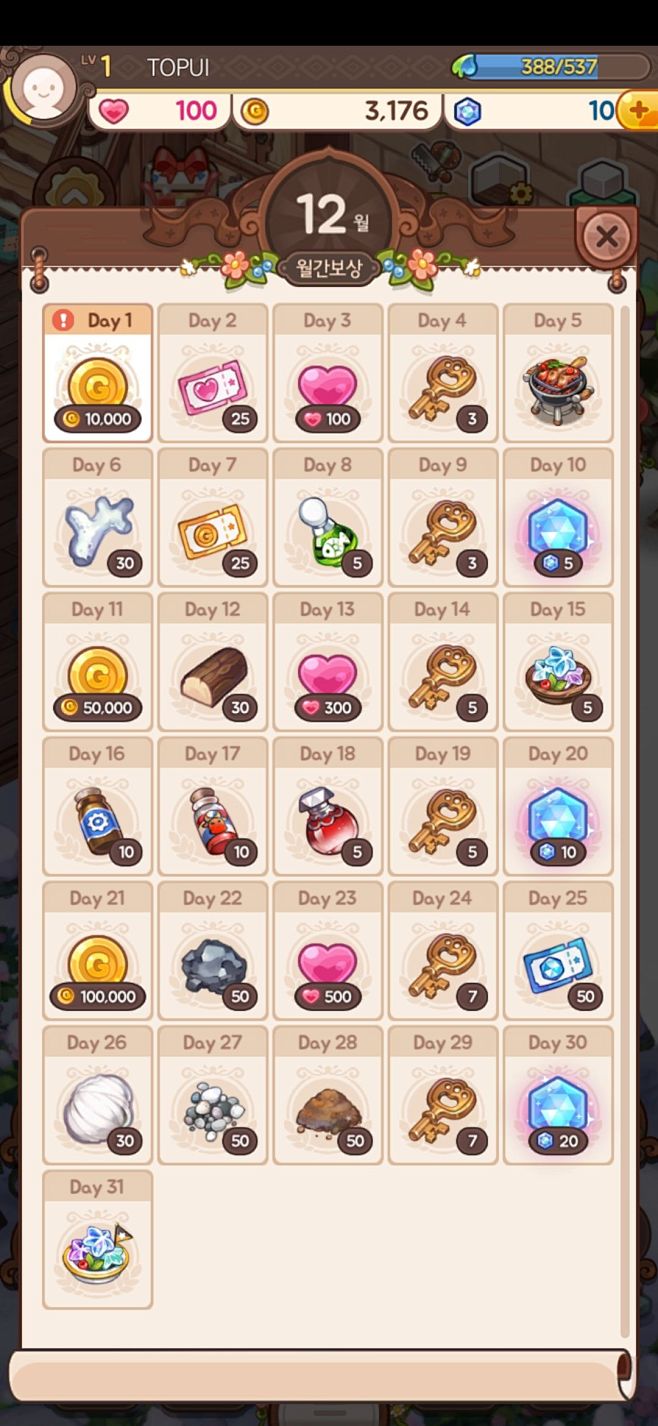This screenshot has height=1426, width=658.
Task: Open the Day 21 100,000 gold reward
Action: pyautogui.click(x=98, y=951)
